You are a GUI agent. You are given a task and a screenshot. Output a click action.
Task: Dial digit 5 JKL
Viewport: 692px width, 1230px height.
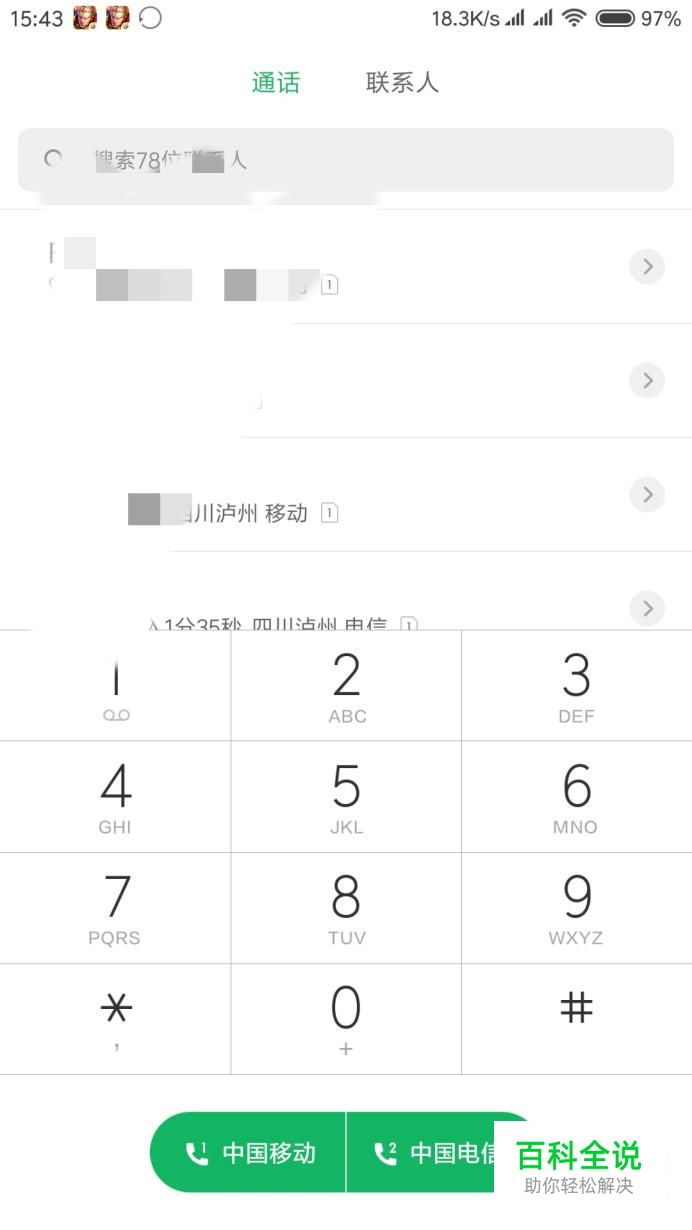pyautogui.click(x=346, y=797)
